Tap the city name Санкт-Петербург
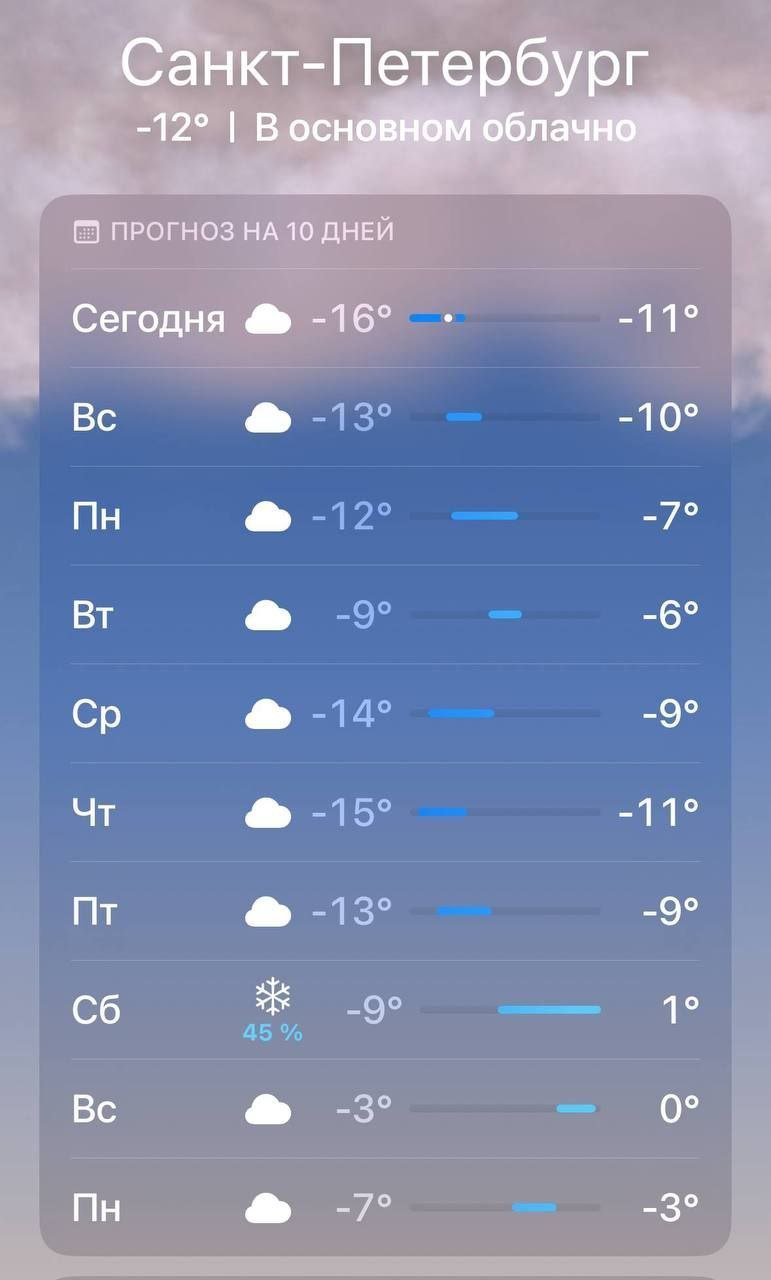This screenshot has width=771, height=1280. pyautogui.click(x=385, y=62)
